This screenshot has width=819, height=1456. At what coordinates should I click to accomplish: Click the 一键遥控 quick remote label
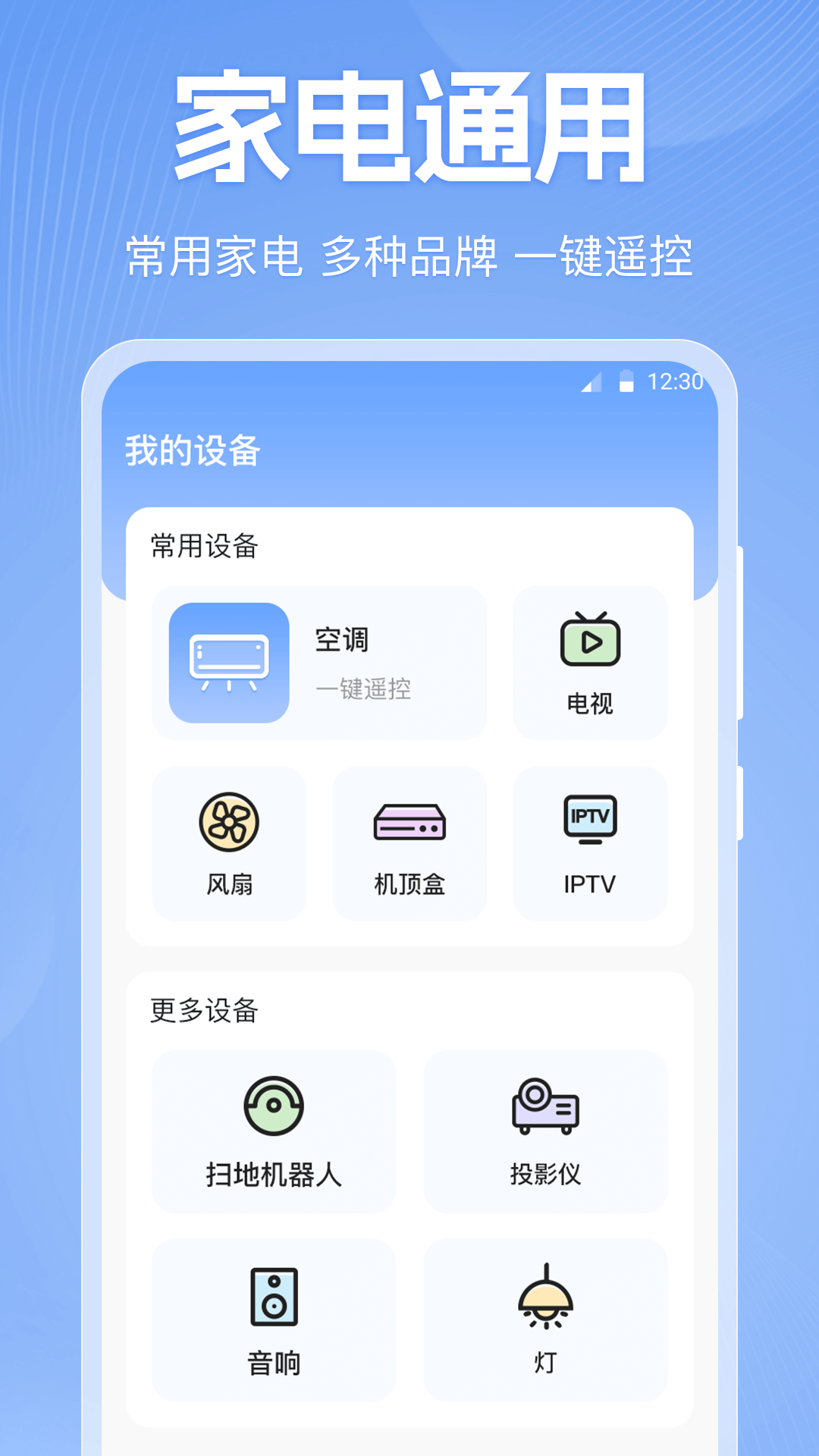click(363, 689)
